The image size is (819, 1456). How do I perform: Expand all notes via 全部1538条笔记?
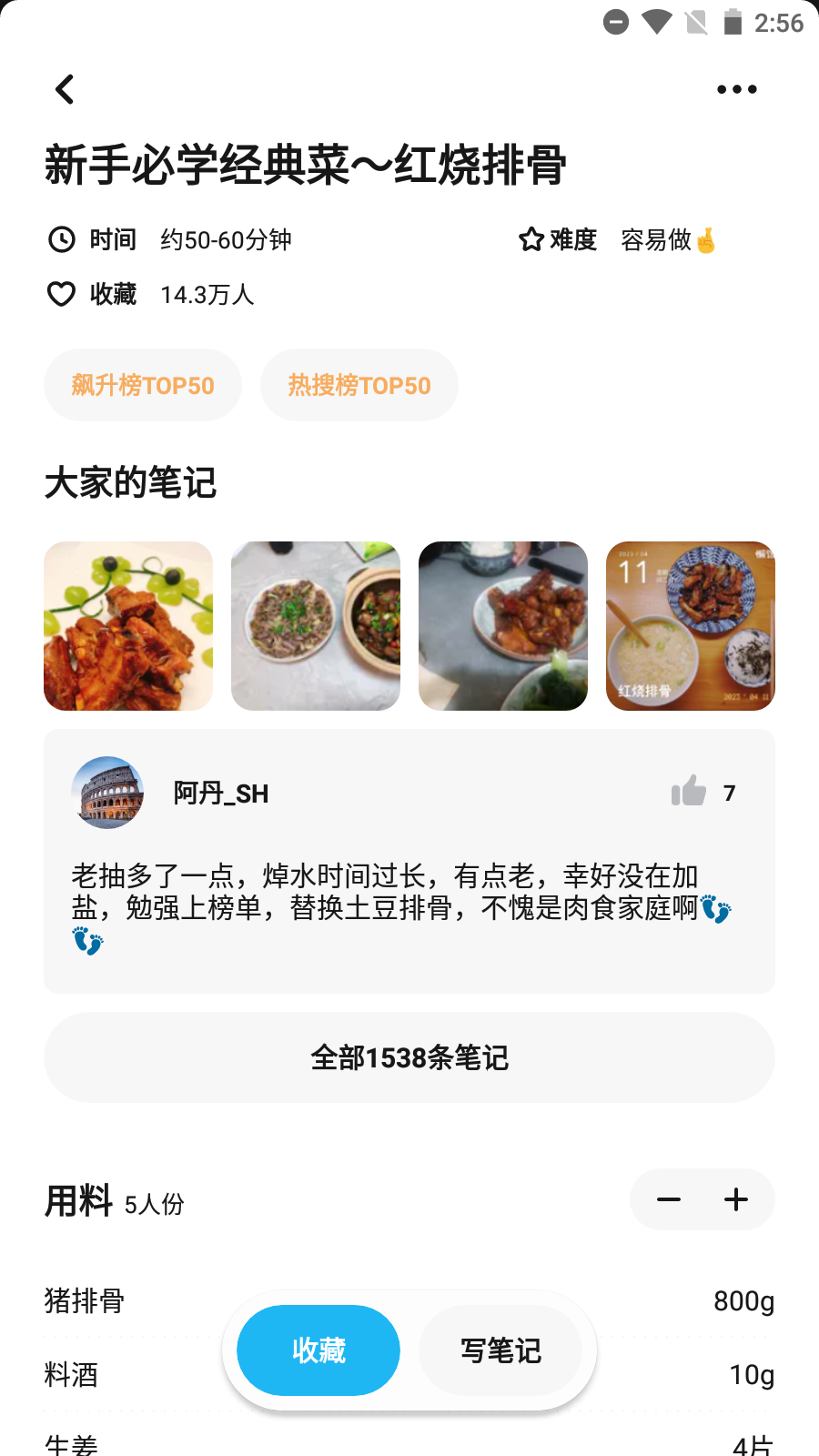[409, 1057]
